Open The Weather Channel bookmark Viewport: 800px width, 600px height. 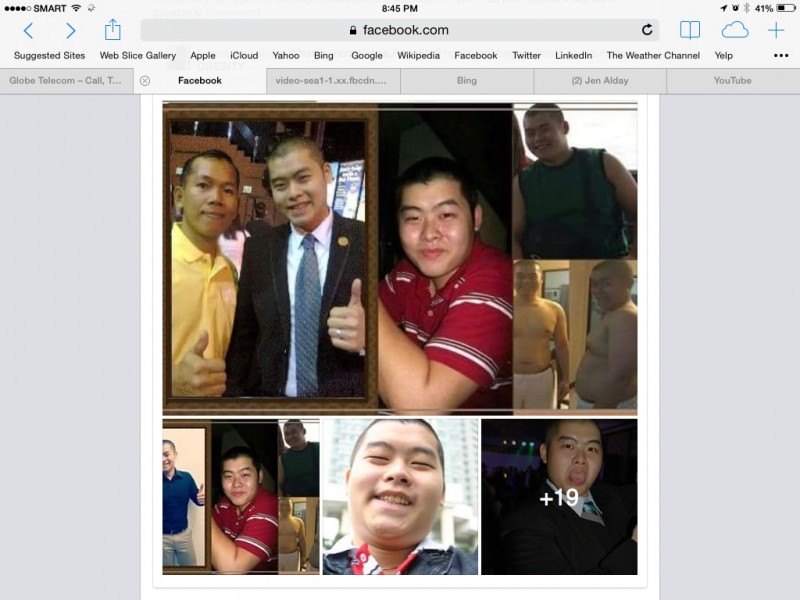pyautogui.click(x=653, y=56)
